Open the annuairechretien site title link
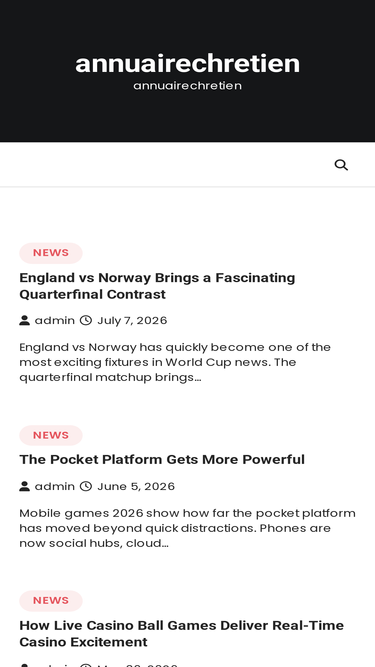The height and width of the screenshot is (667, 375). [x=188, y=63]
